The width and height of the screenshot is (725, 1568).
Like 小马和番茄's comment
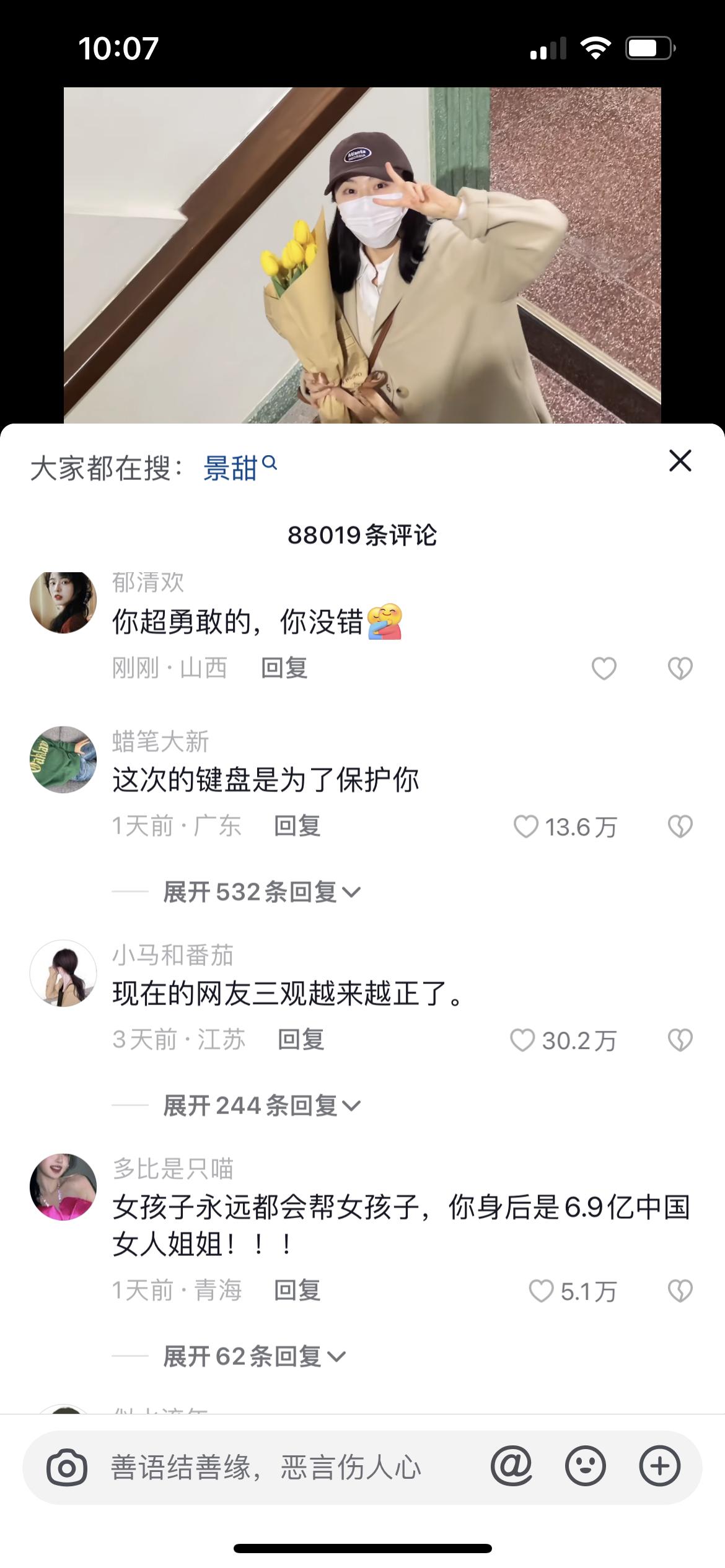tap(522, 1040)
